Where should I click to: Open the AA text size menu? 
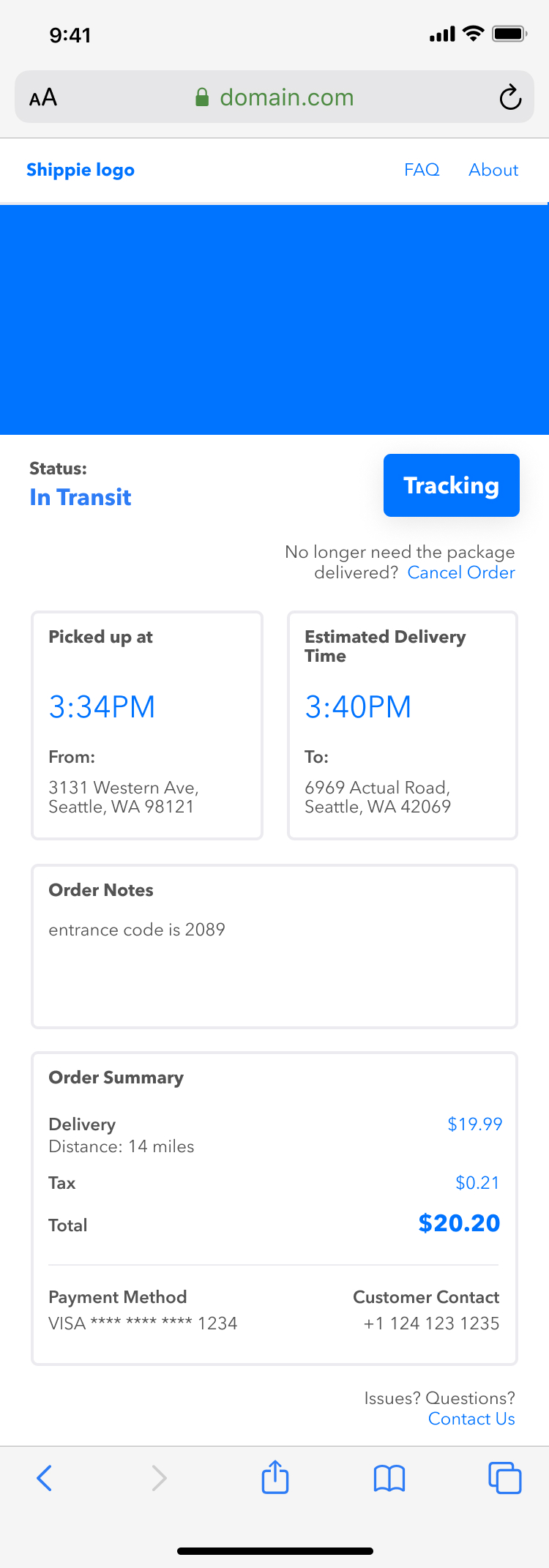tap(43, 97)
